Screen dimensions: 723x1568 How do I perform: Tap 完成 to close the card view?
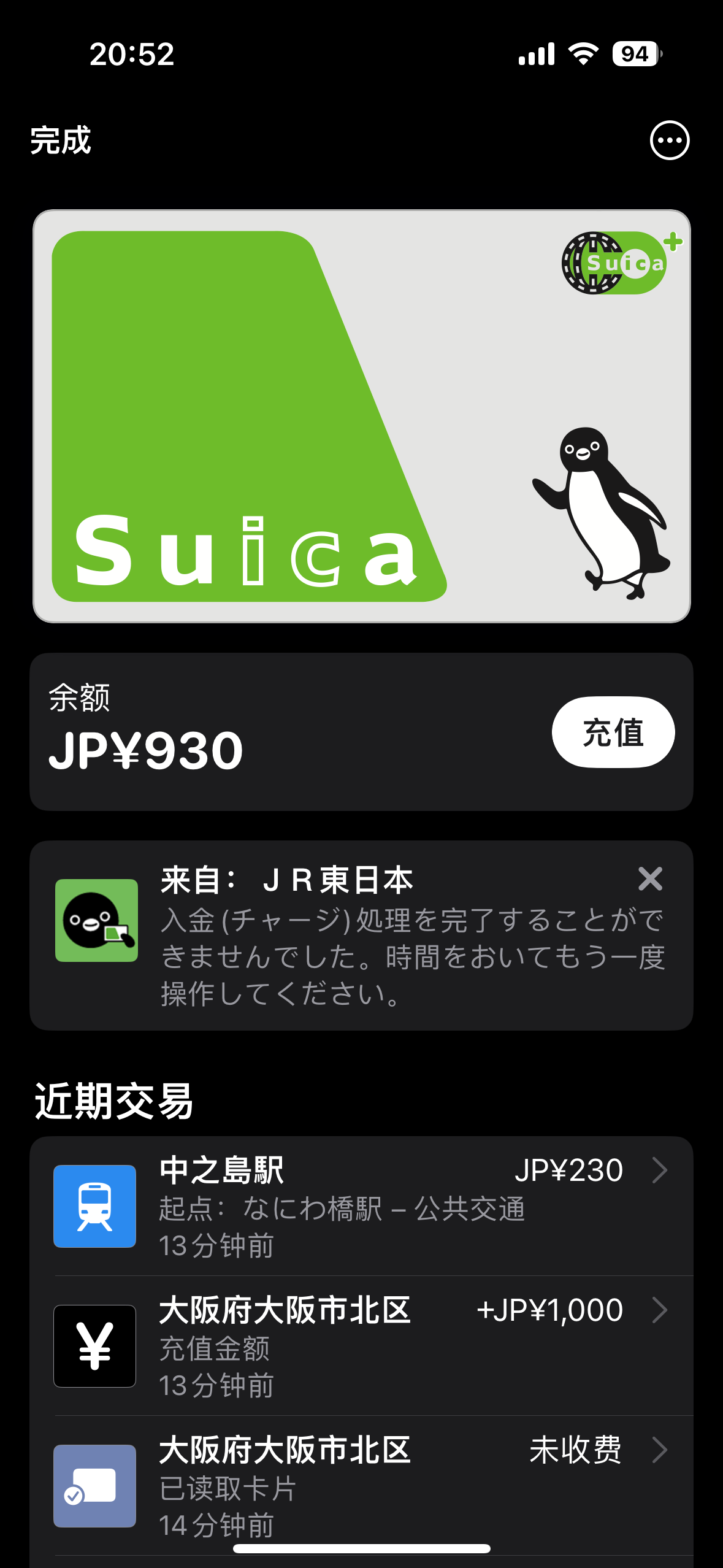point(61,140)
